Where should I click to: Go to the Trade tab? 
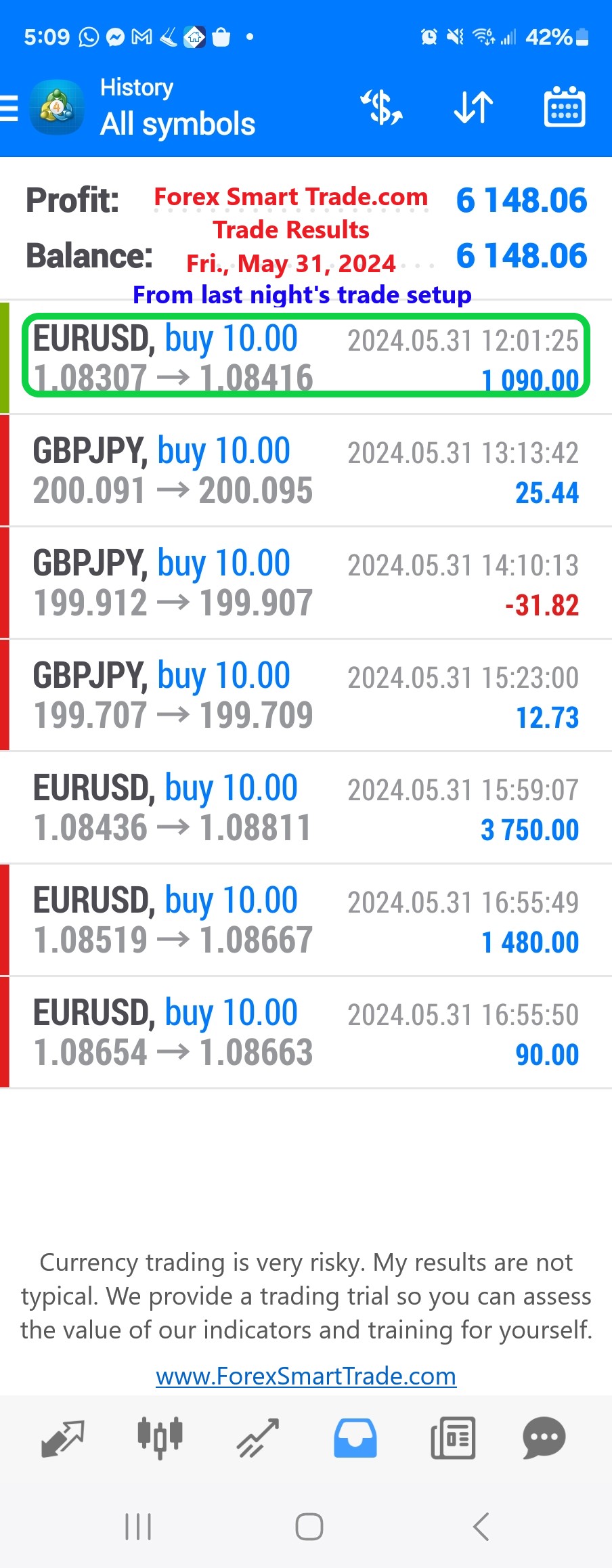(x=257, y=1439)
